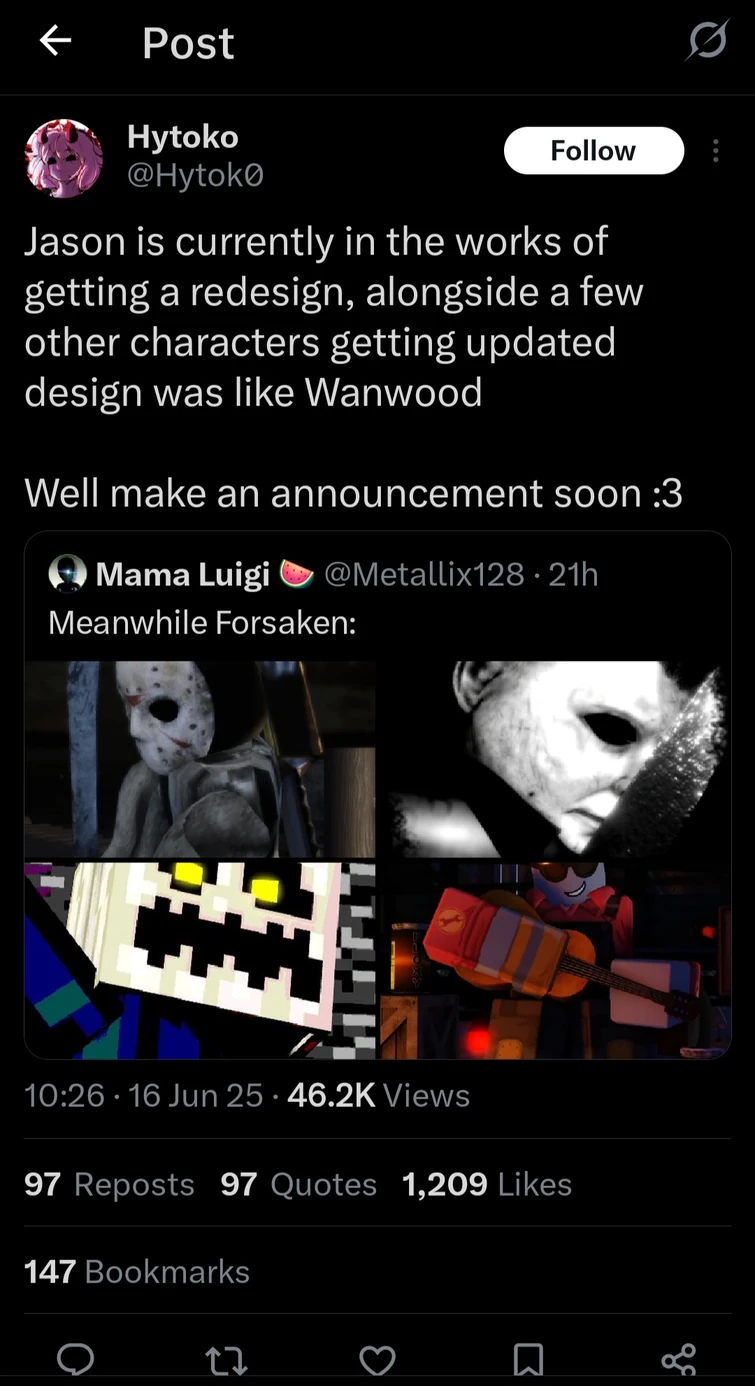
Task: Open the Jason mask image thumbnail
Action: point(198,758)
